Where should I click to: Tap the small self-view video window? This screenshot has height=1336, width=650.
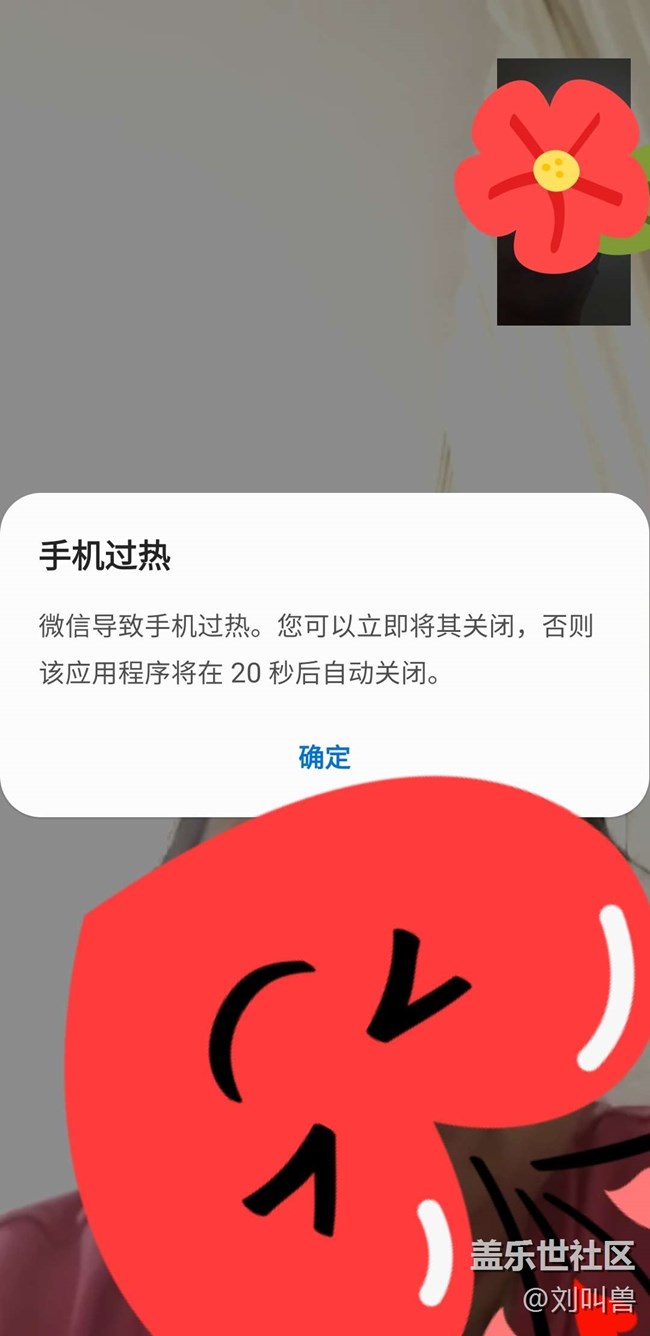point(563,192)
